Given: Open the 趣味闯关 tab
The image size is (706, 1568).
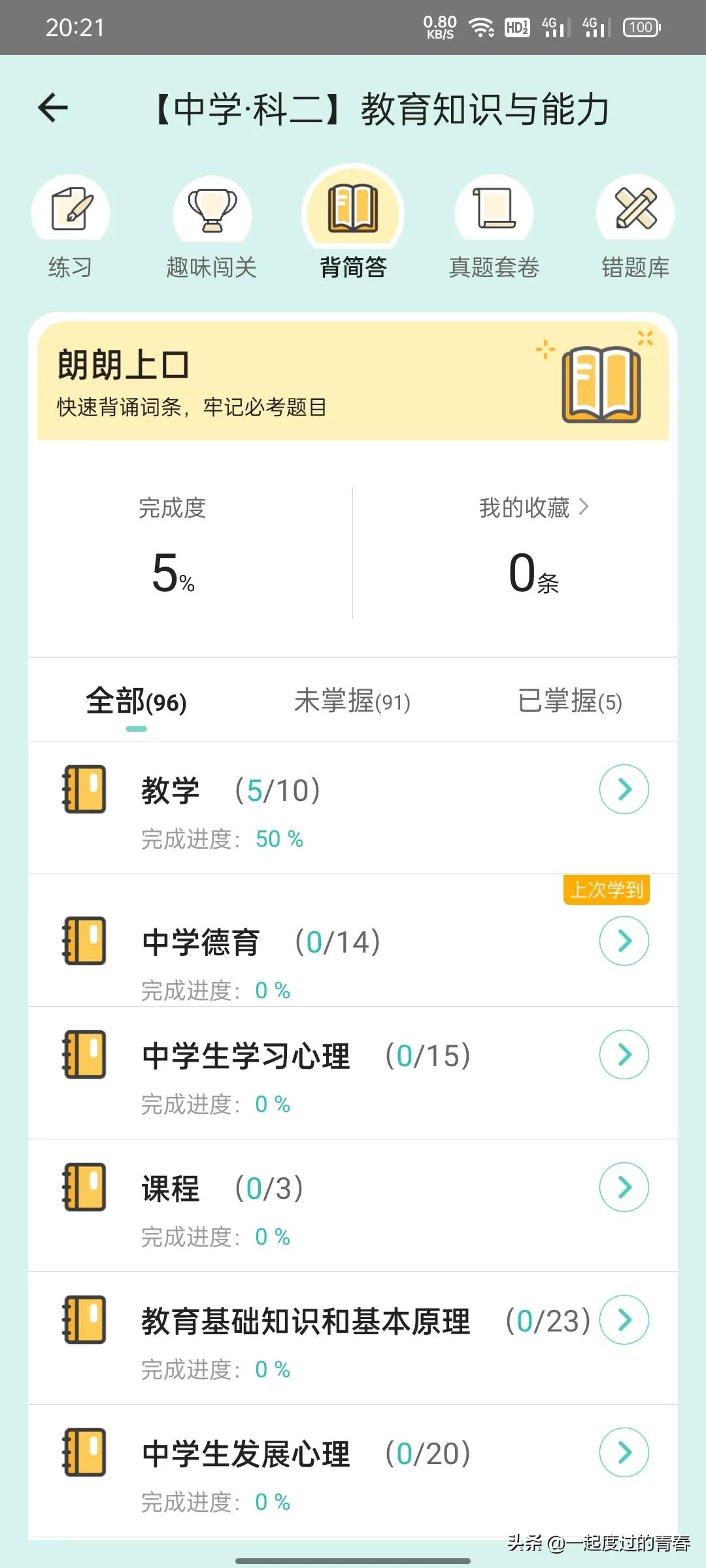Looking at the screenshot, I should click(x=212, y=226).
